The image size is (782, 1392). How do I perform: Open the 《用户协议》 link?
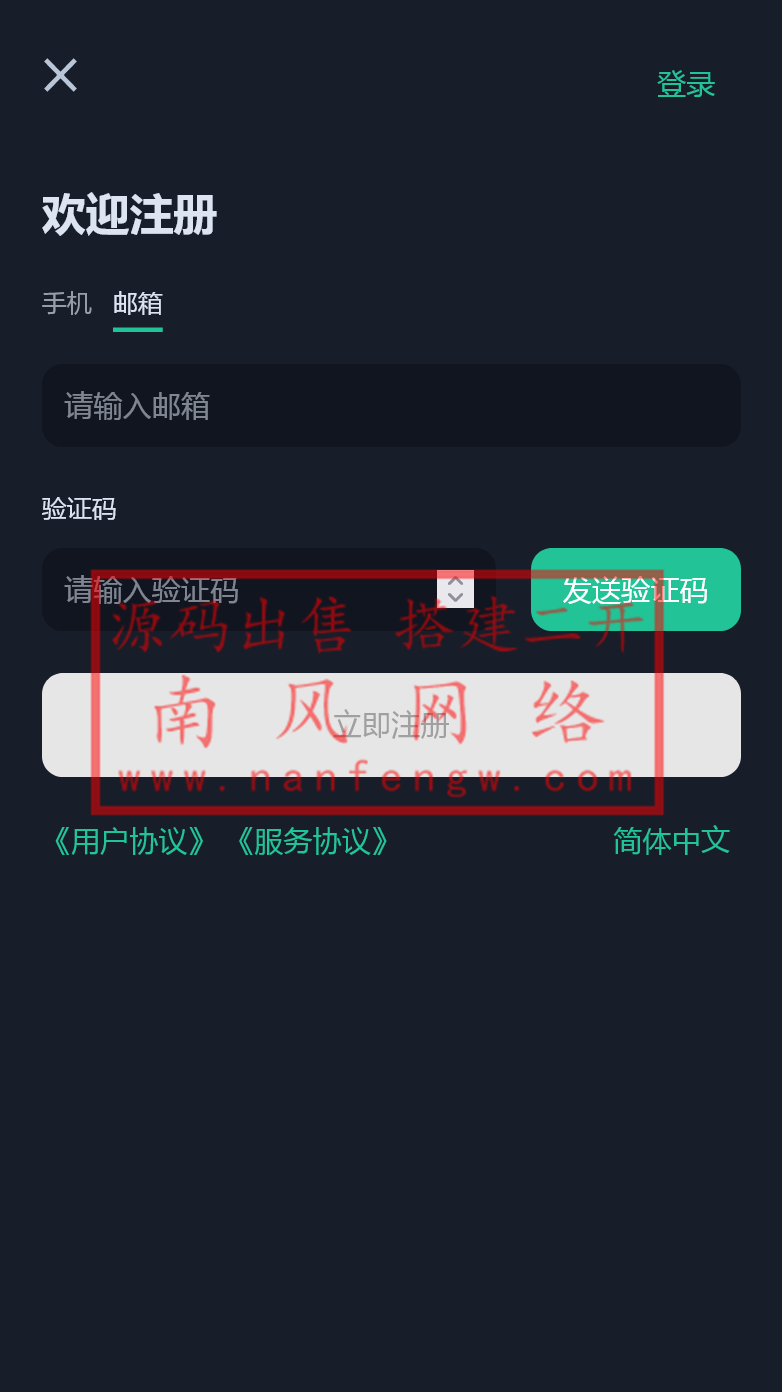[x=130, y=841]
